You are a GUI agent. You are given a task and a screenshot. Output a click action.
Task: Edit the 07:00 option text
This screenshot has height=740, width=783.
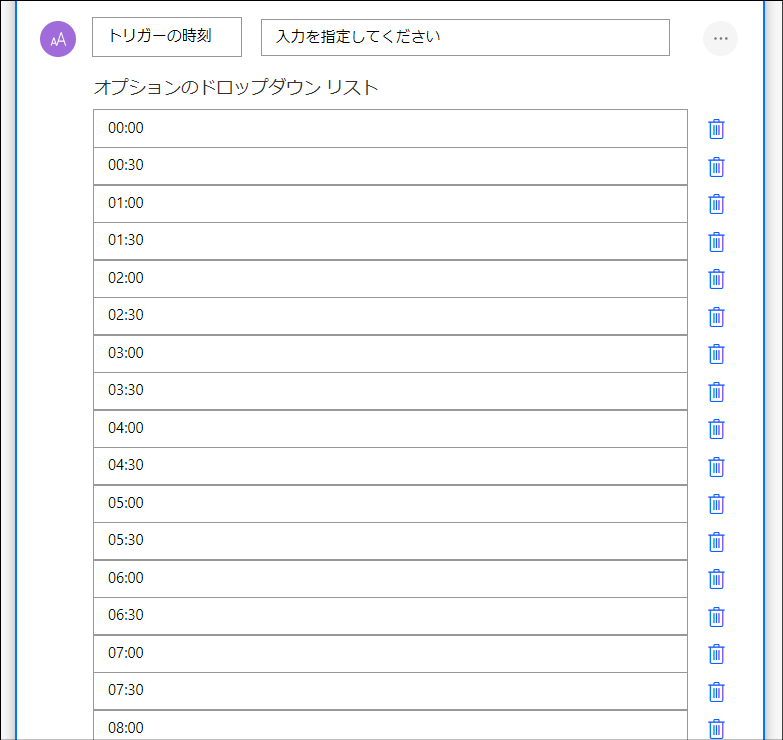tap(390, 653)
